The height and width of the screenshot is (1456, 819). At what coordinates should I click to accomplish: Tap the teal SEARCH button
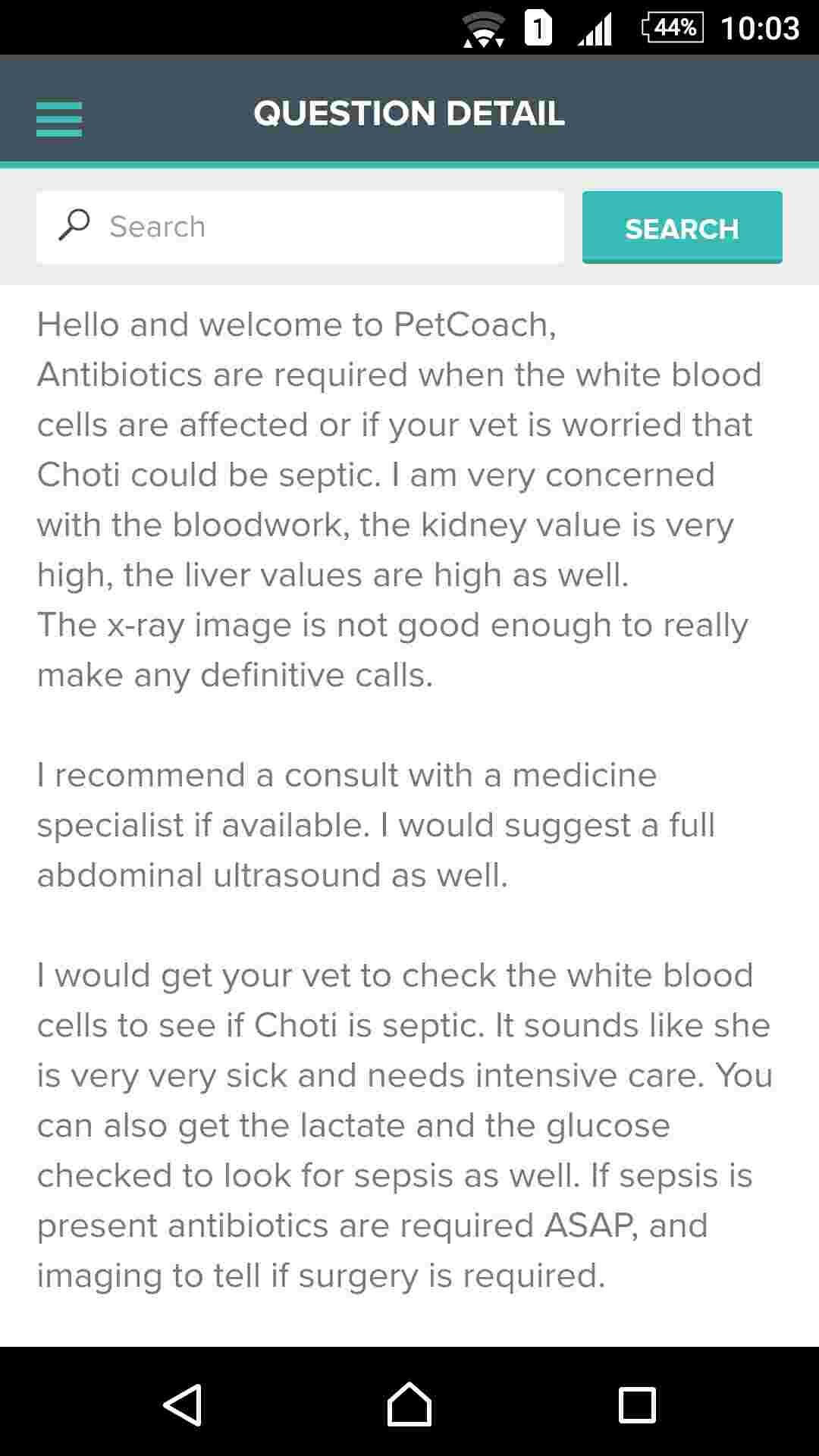pos(682,227)
